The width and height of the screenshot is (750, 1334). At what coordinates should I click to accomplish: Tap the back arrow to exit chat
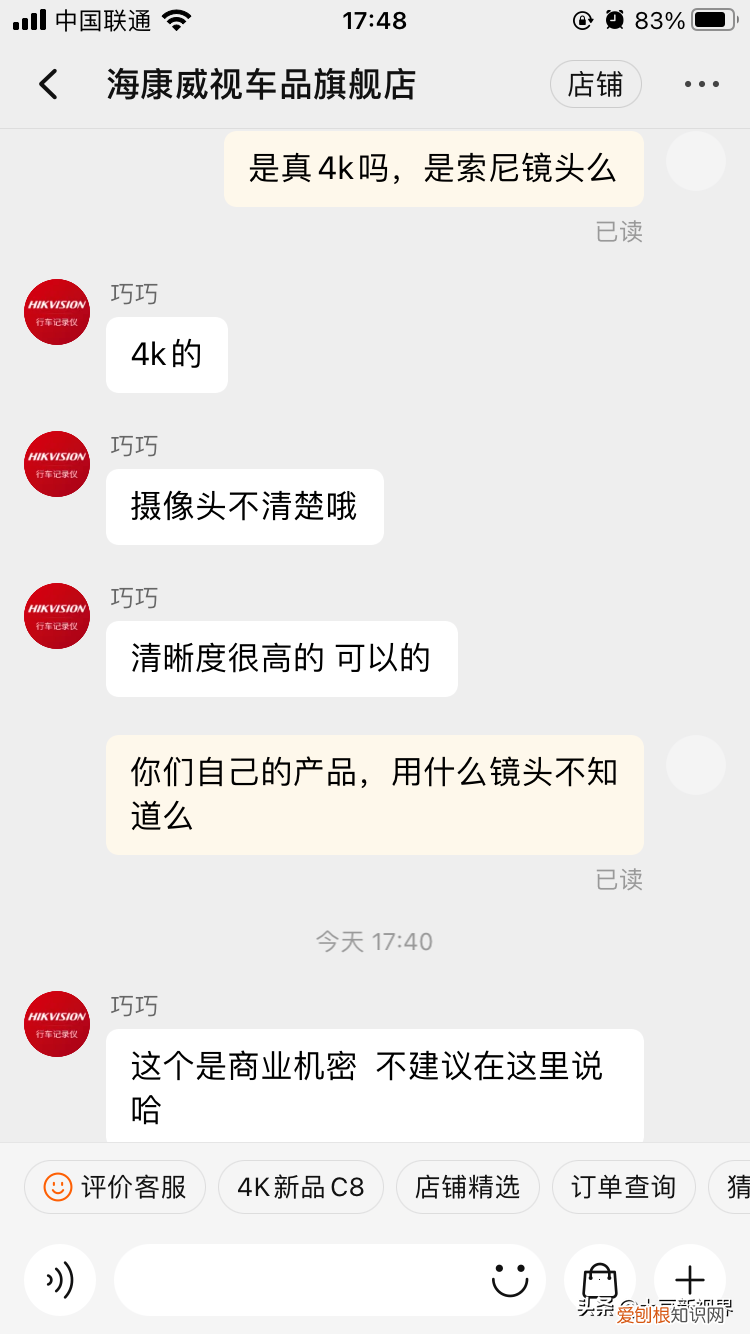(47, 84)
